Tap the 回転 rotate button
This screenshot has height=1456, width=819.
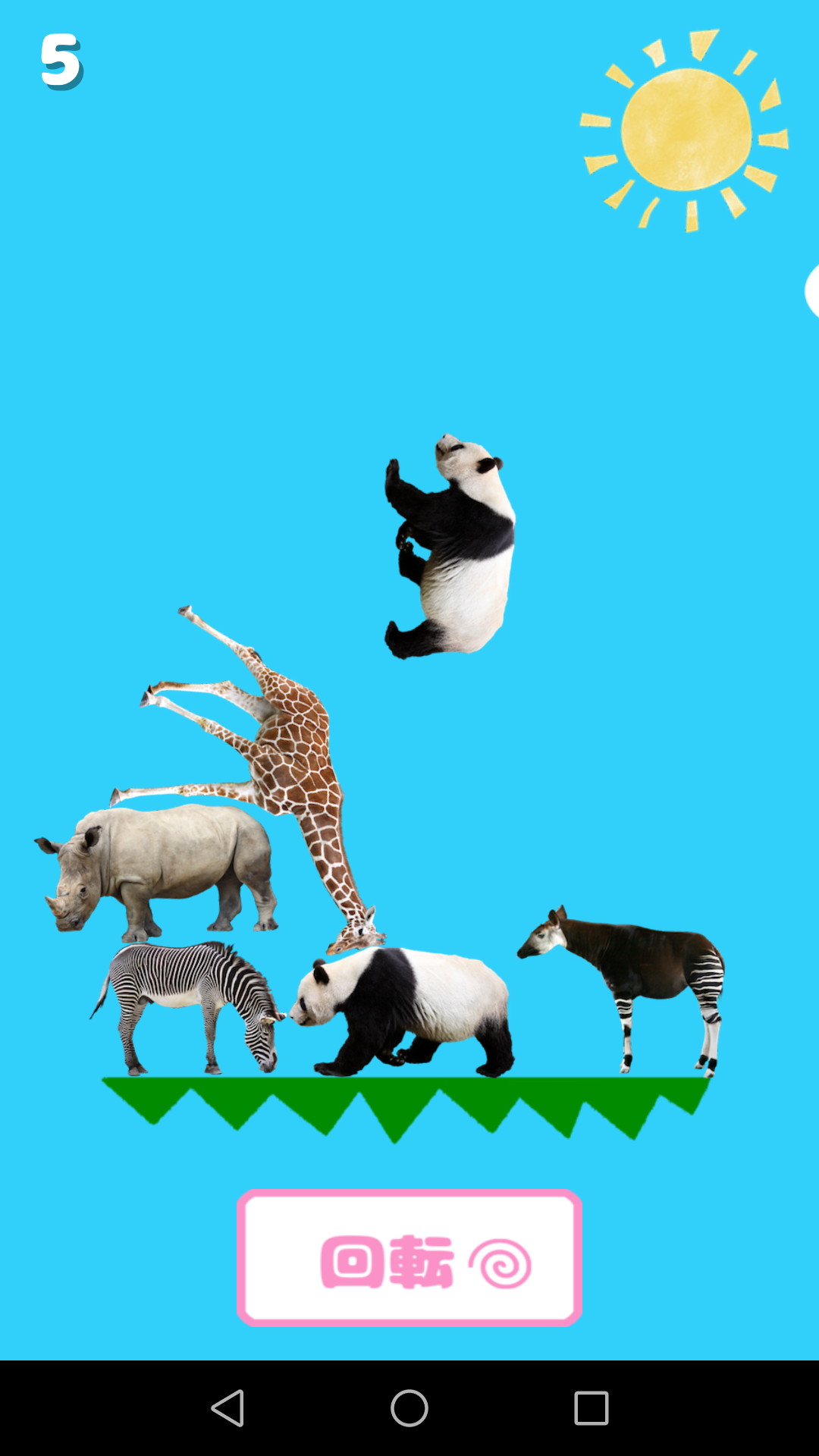[x=409, y=1257]
